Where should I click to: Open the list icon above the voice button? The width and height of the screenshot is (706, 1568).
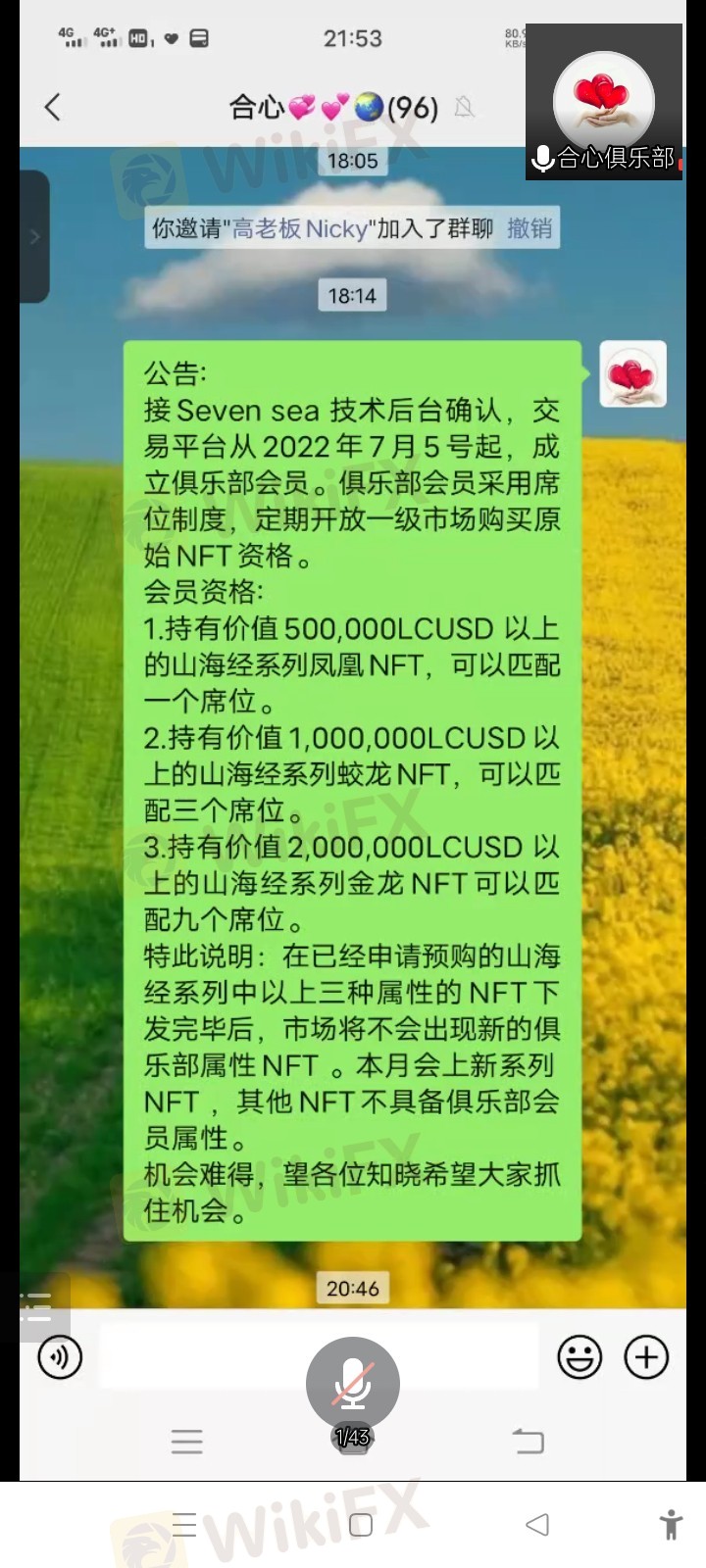pos(37,1307)
